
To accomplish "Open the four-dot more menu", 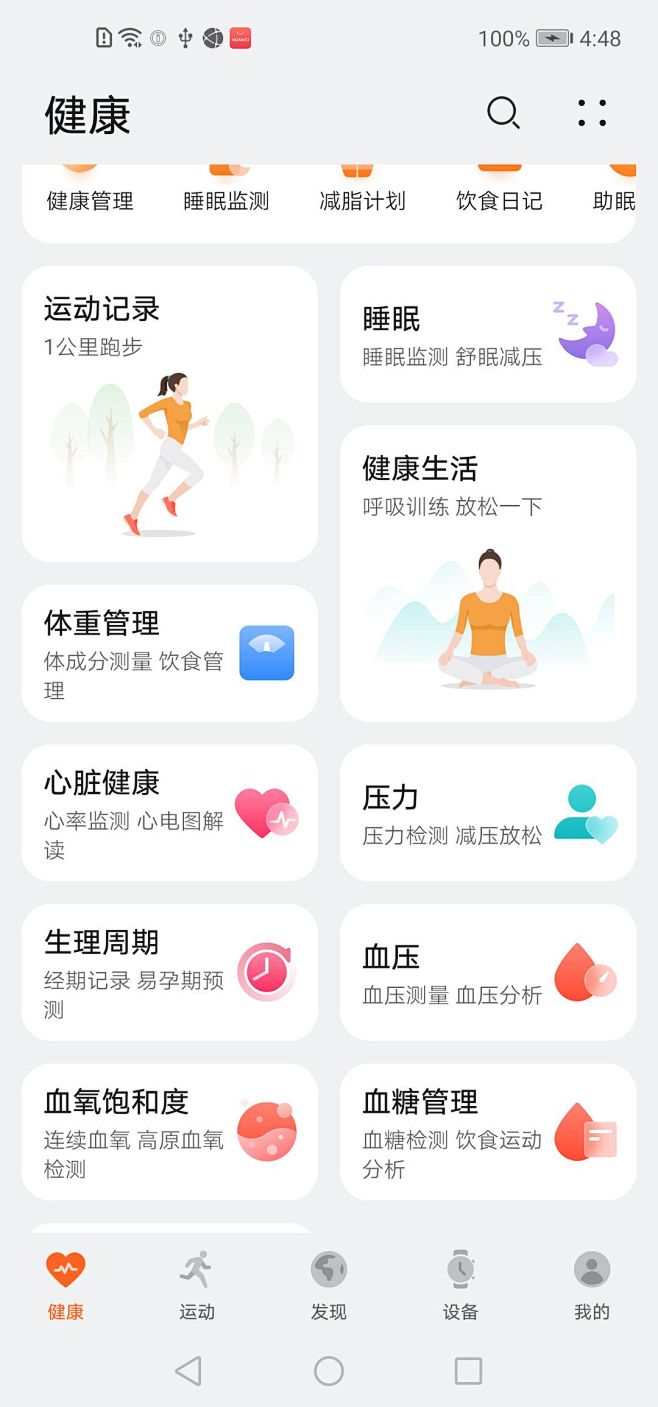I will 592,113.
